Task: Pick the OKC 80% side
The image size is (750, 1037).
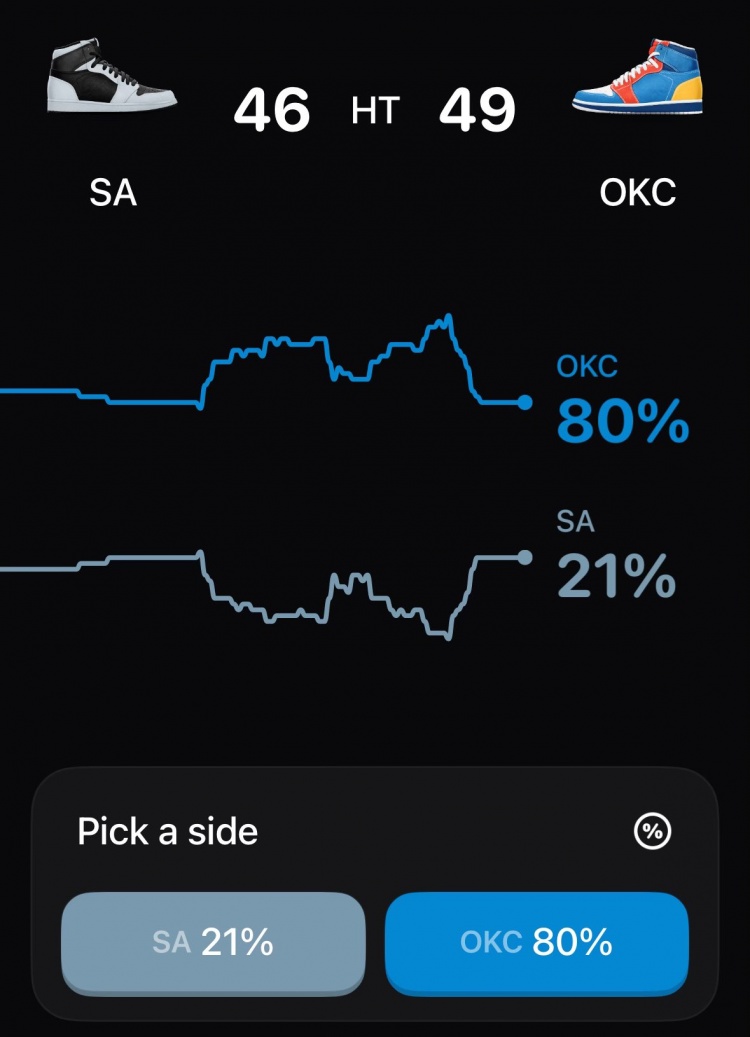Action: pyautogui.click(x=537, y=942)
